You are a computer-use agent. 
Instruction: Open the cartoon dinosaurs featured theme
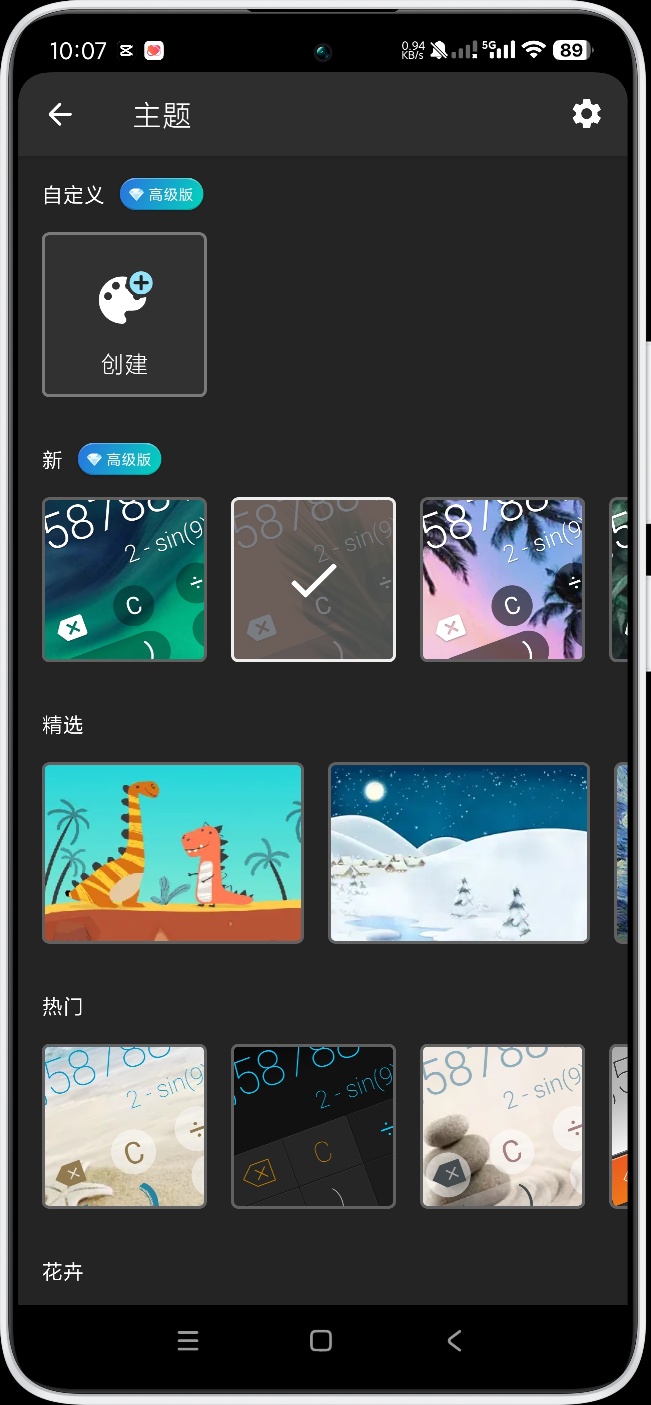[x=173, y=853]
